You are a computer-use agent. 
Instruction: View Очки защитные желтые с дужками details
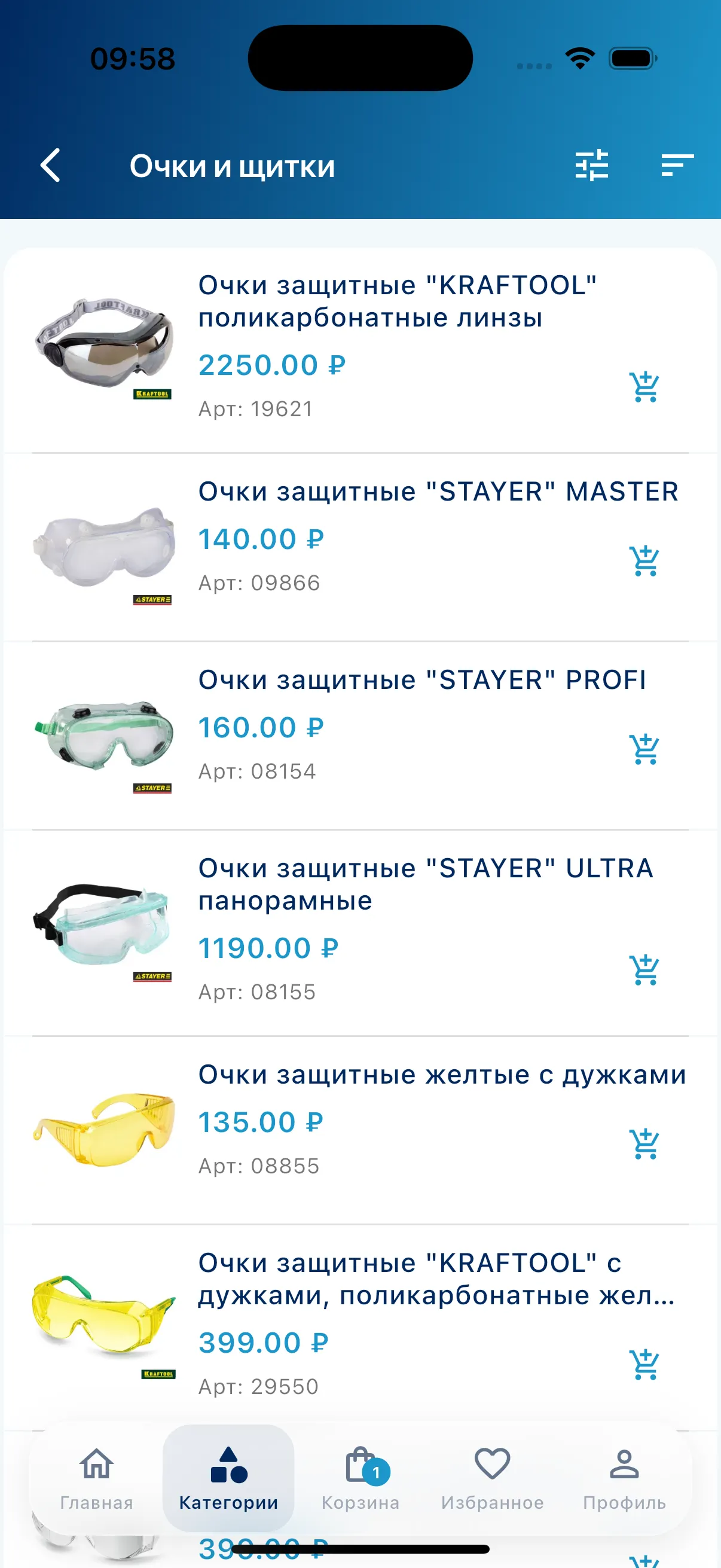(360, 1130)
